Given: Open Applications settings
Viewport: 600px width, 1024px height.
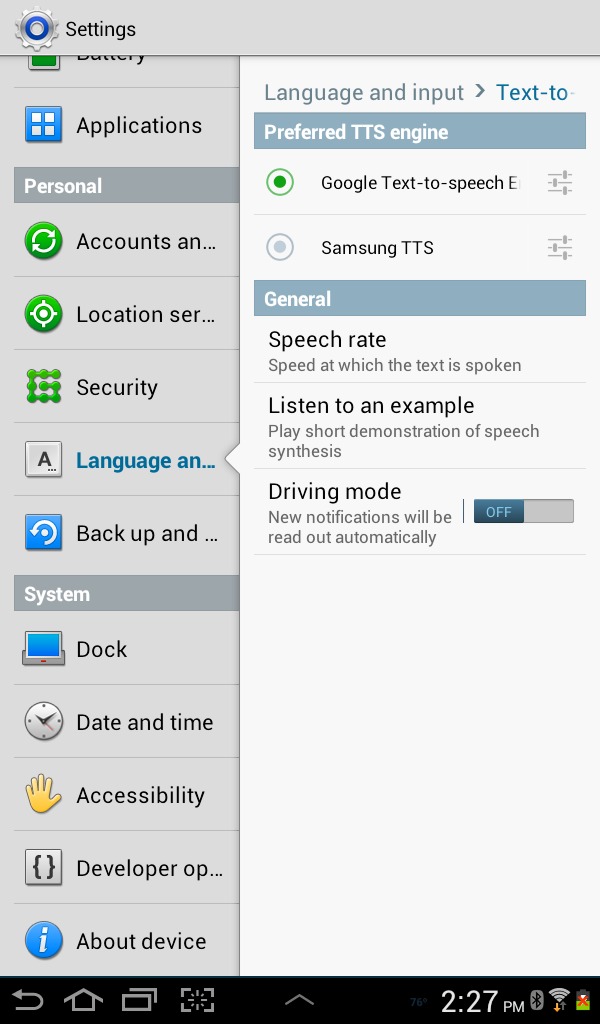Looking at the screenshot, I should [127, 125].
